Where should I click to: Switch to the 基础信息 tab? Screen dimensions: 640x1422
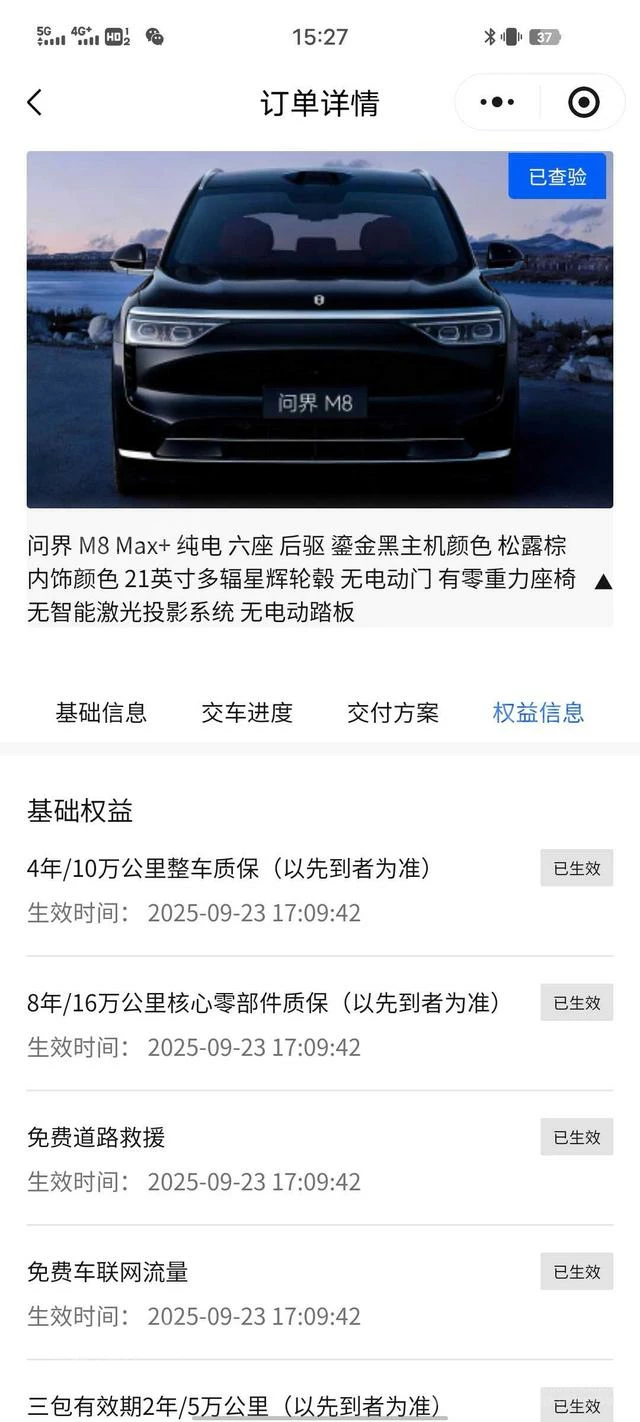click(x=101, y=712)
